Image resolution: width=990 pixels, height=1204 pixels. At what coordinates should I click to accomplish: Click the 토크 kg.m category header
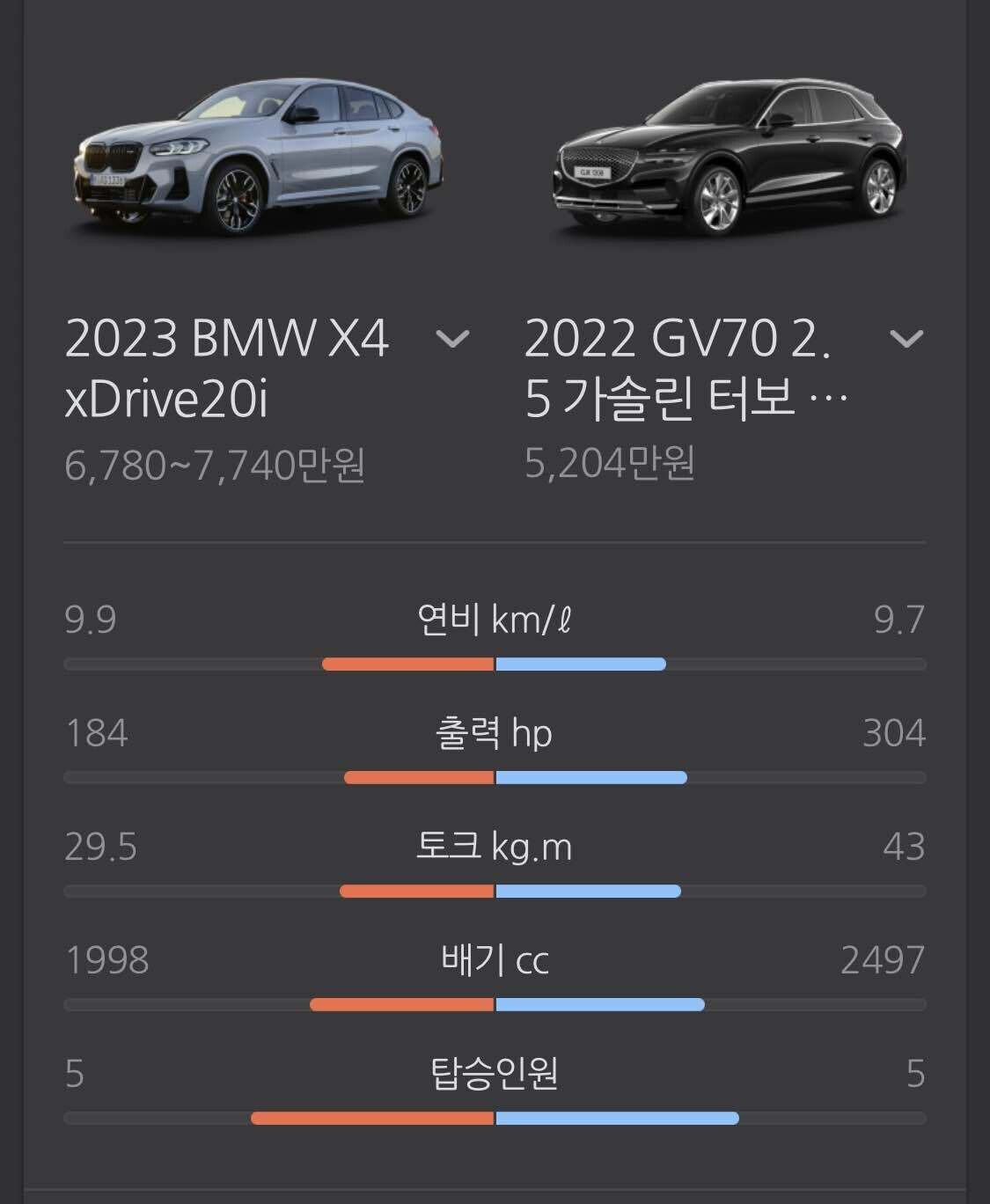pos(495,845)
